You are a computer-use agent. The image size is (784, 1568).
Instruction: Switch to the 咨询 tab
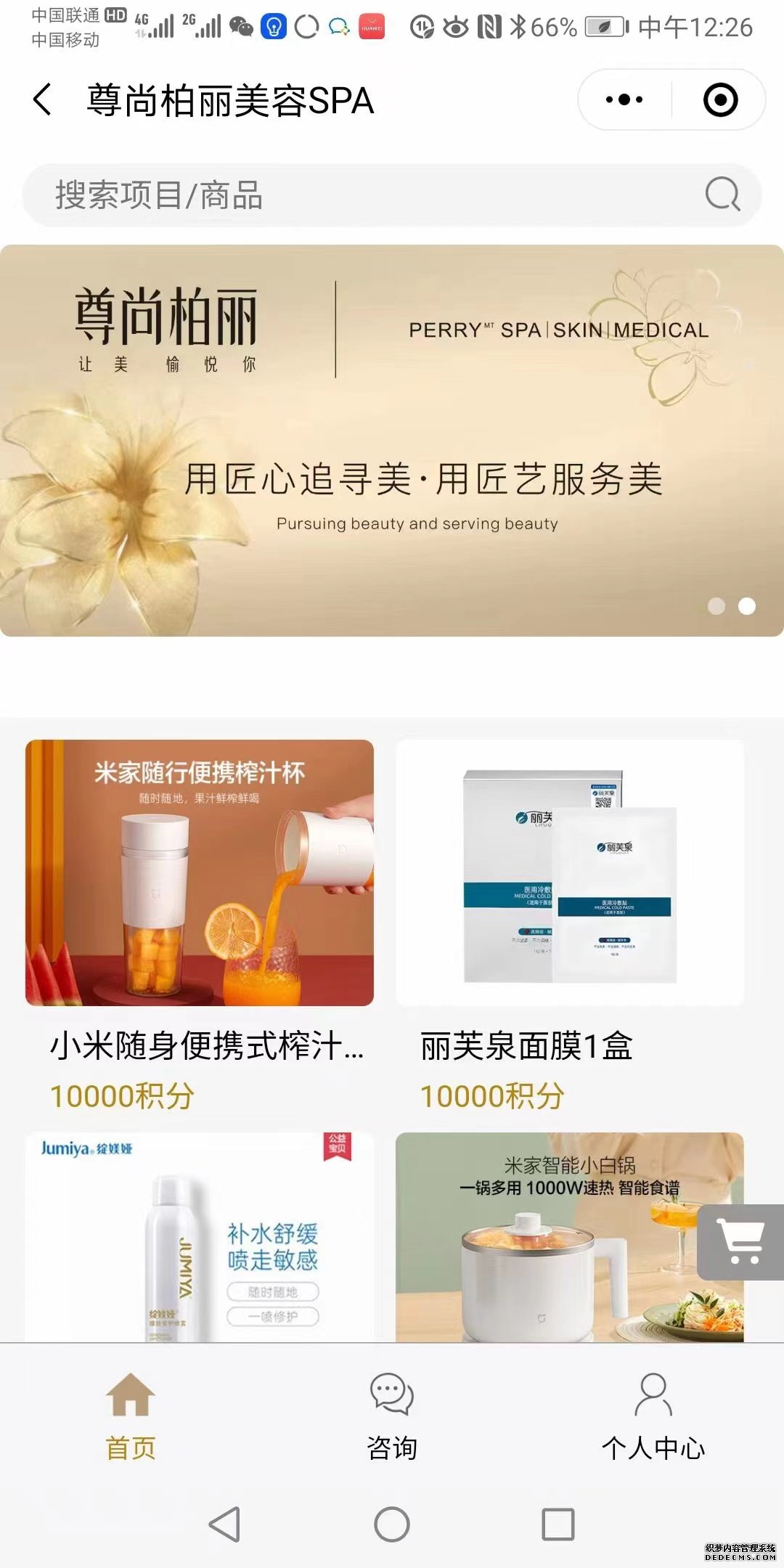[x=392, y=1416]
